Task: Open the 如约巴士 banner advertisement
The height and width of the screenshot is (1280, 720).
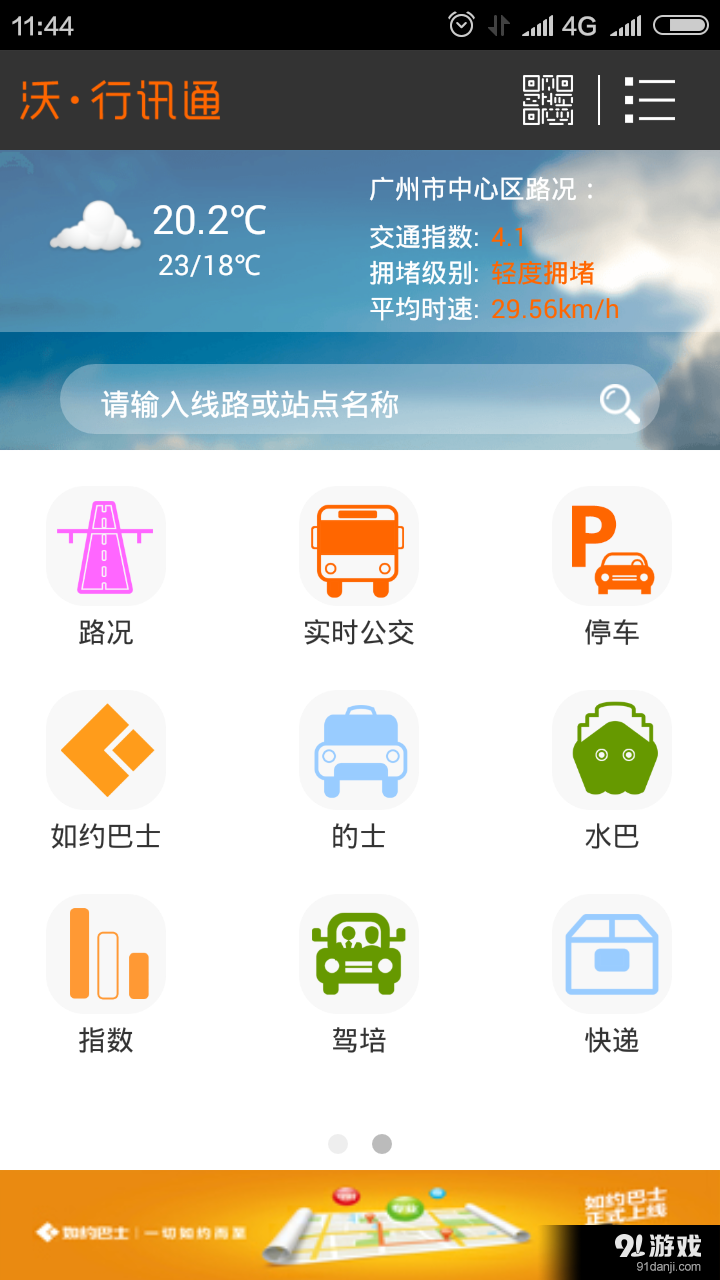Action: 360,1232
